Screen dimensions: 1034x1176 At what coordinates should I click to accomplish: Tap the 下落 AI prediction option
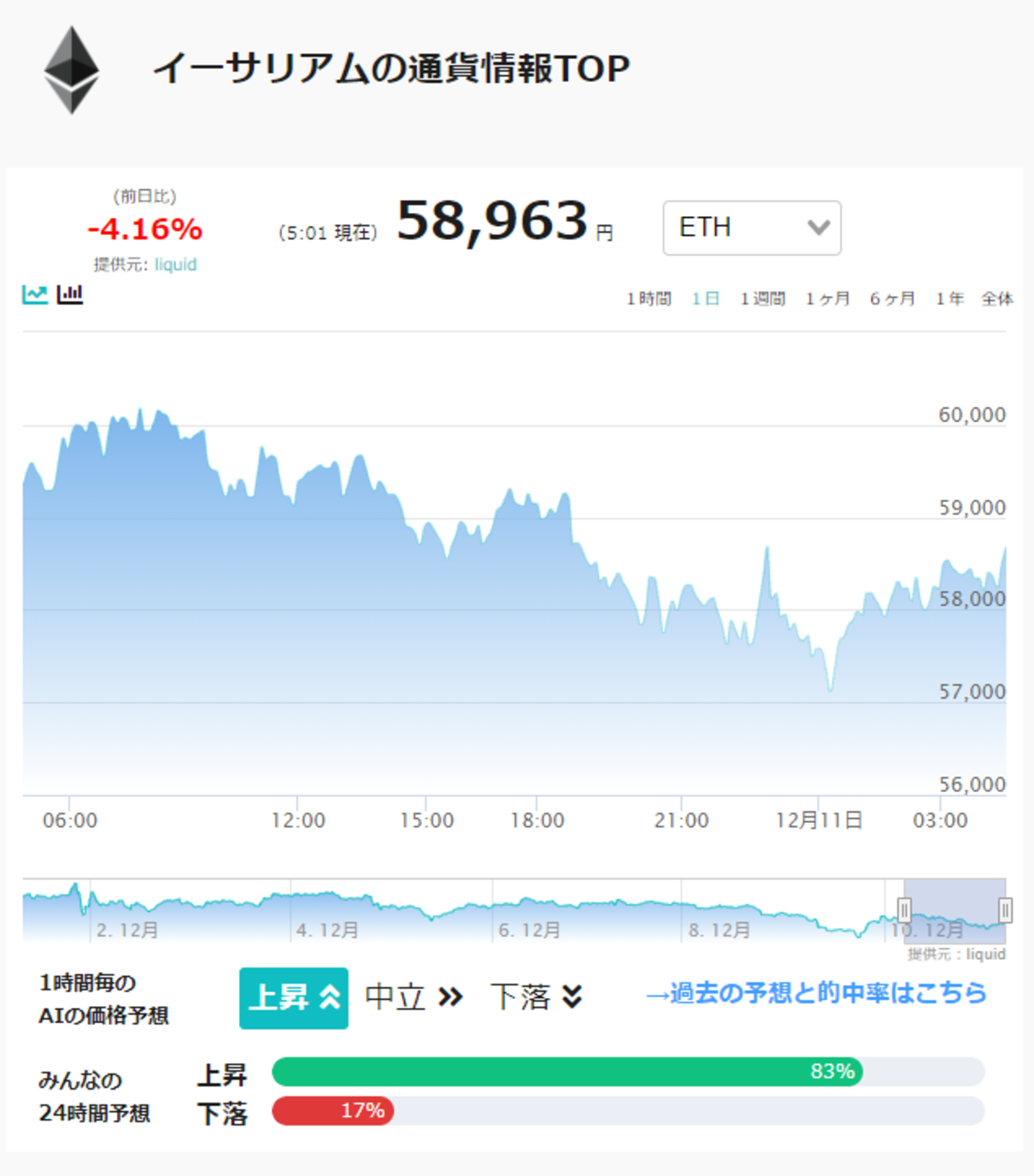click(537, 997)
